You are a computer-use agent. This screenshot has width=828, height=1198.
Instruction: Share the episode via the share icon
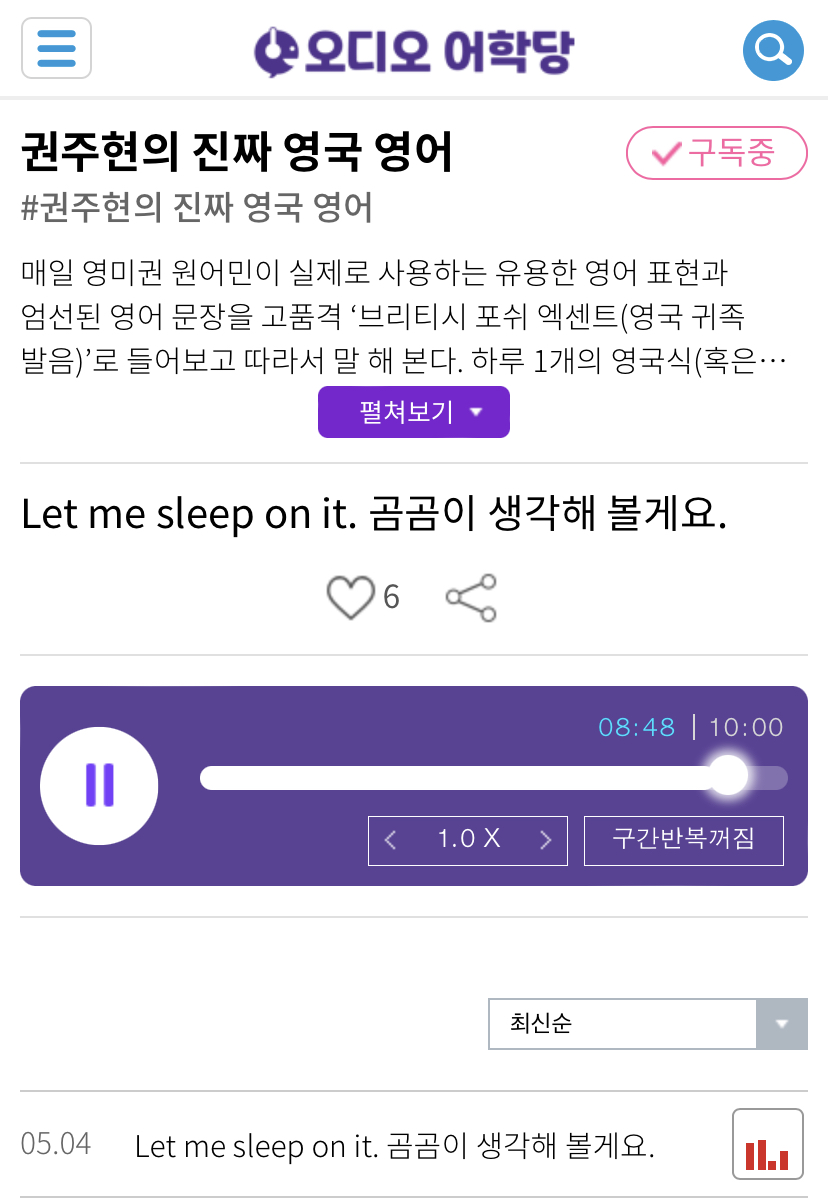click(x=470, y=597)
